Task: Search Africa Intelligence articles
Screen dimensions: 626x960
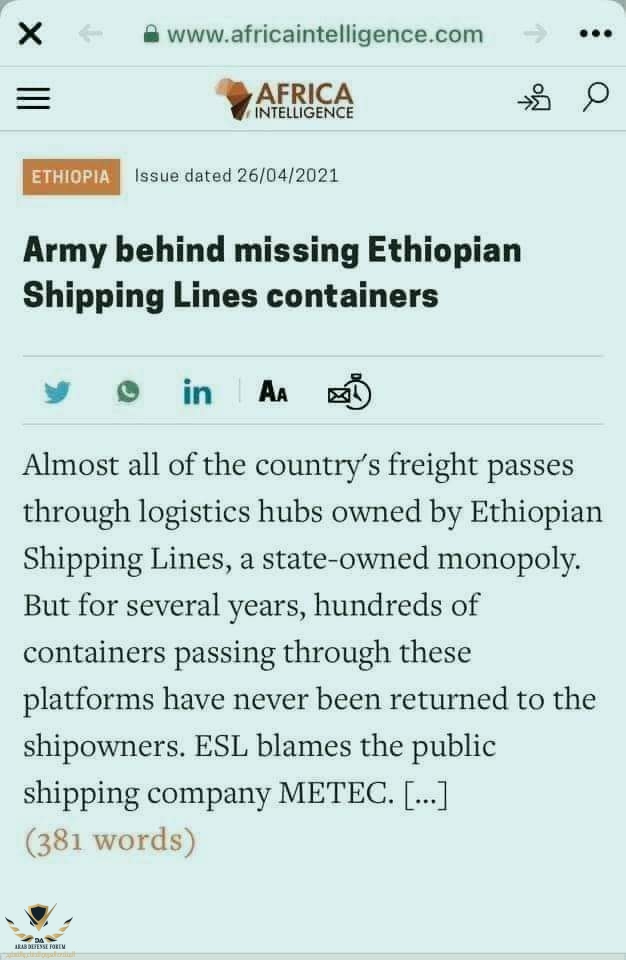Action: pos(596,97)
